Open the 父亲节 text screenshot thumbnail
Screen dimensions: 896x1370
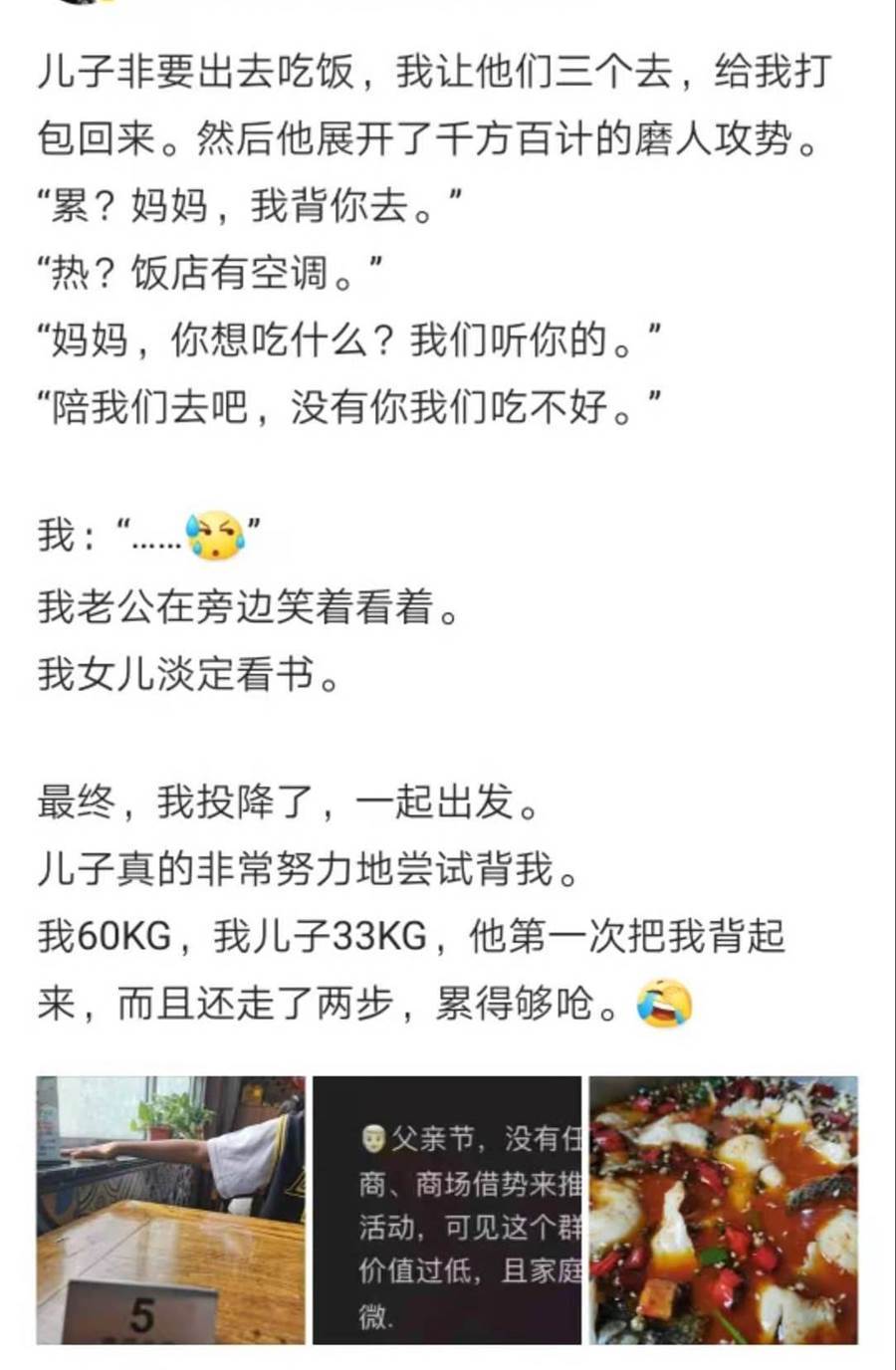coord(447,1210)
